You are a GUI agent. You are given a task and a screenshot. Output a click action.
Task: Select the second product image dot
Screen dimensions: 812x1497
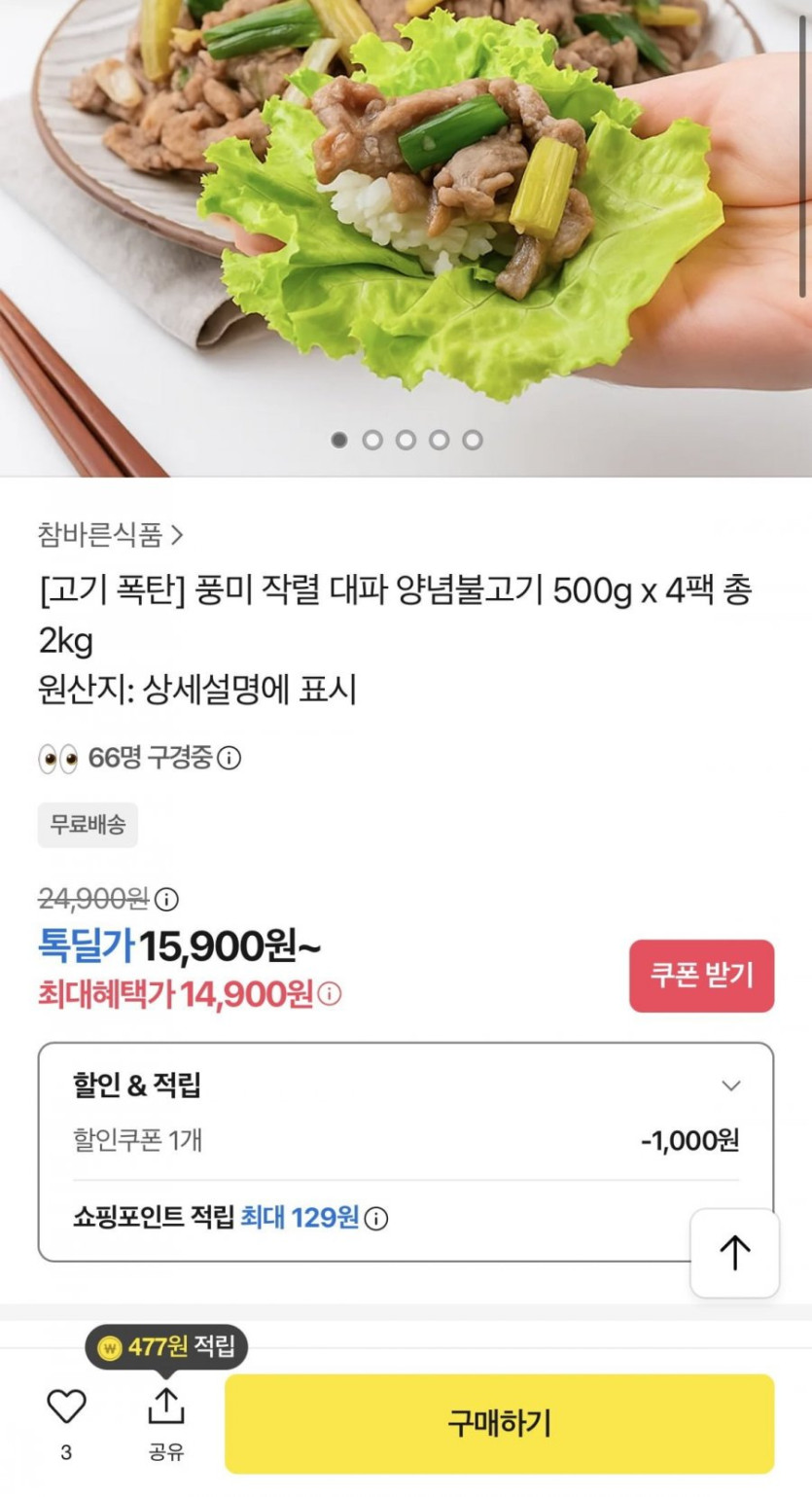click(372, 440)
